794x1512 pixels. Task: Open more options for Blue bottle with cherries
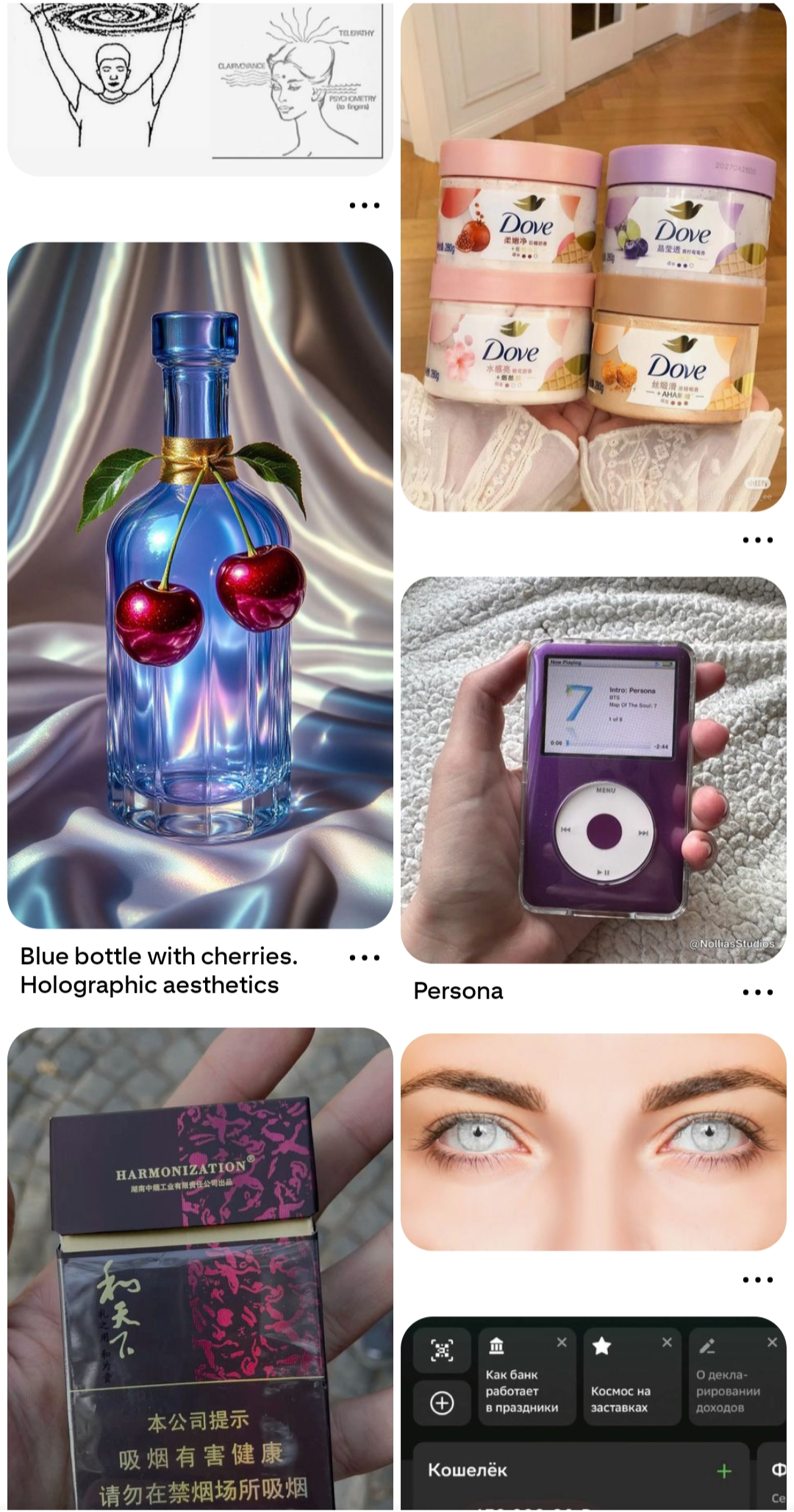pyautogui.click(x=365, y=958)
